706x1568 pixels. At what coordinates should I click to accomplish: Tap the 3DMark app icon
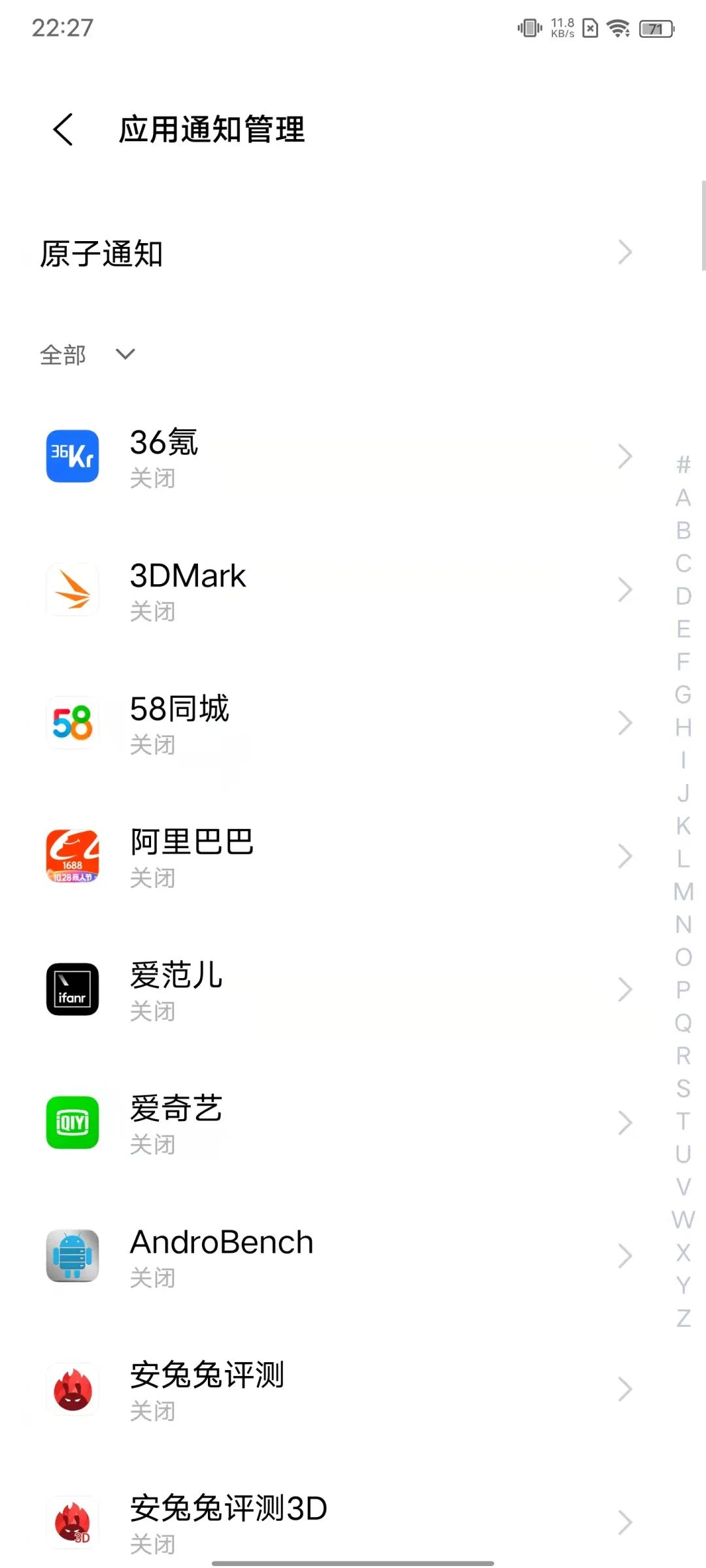click(x=72, y=590)
